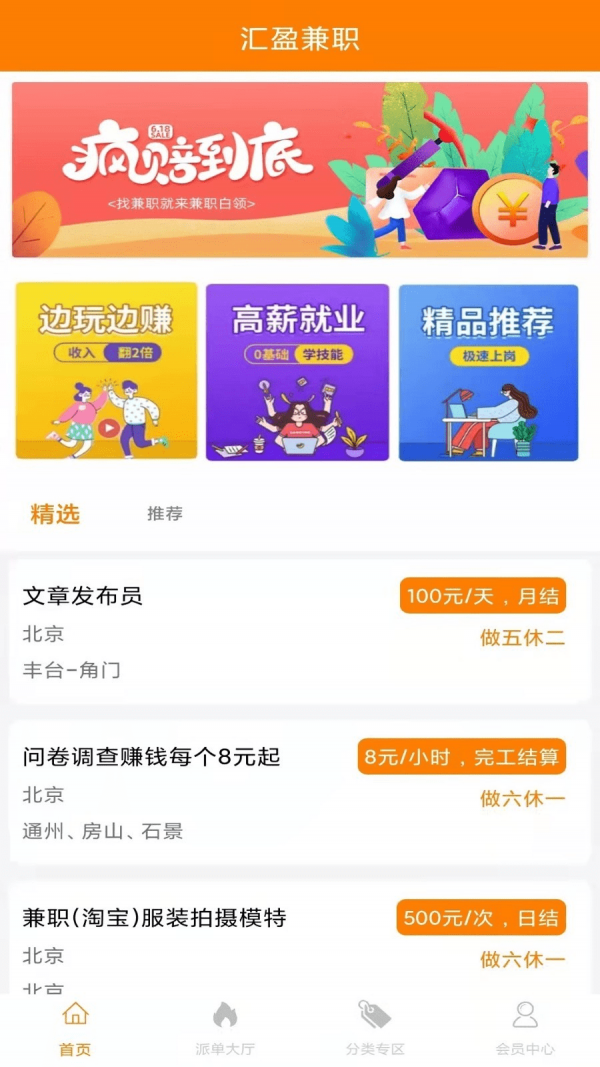Viewport: 600px width, 1067px height.
Task: Open 会员中心 in bottom navigation
Action: pyautogui.click(x=525, y=1028)
